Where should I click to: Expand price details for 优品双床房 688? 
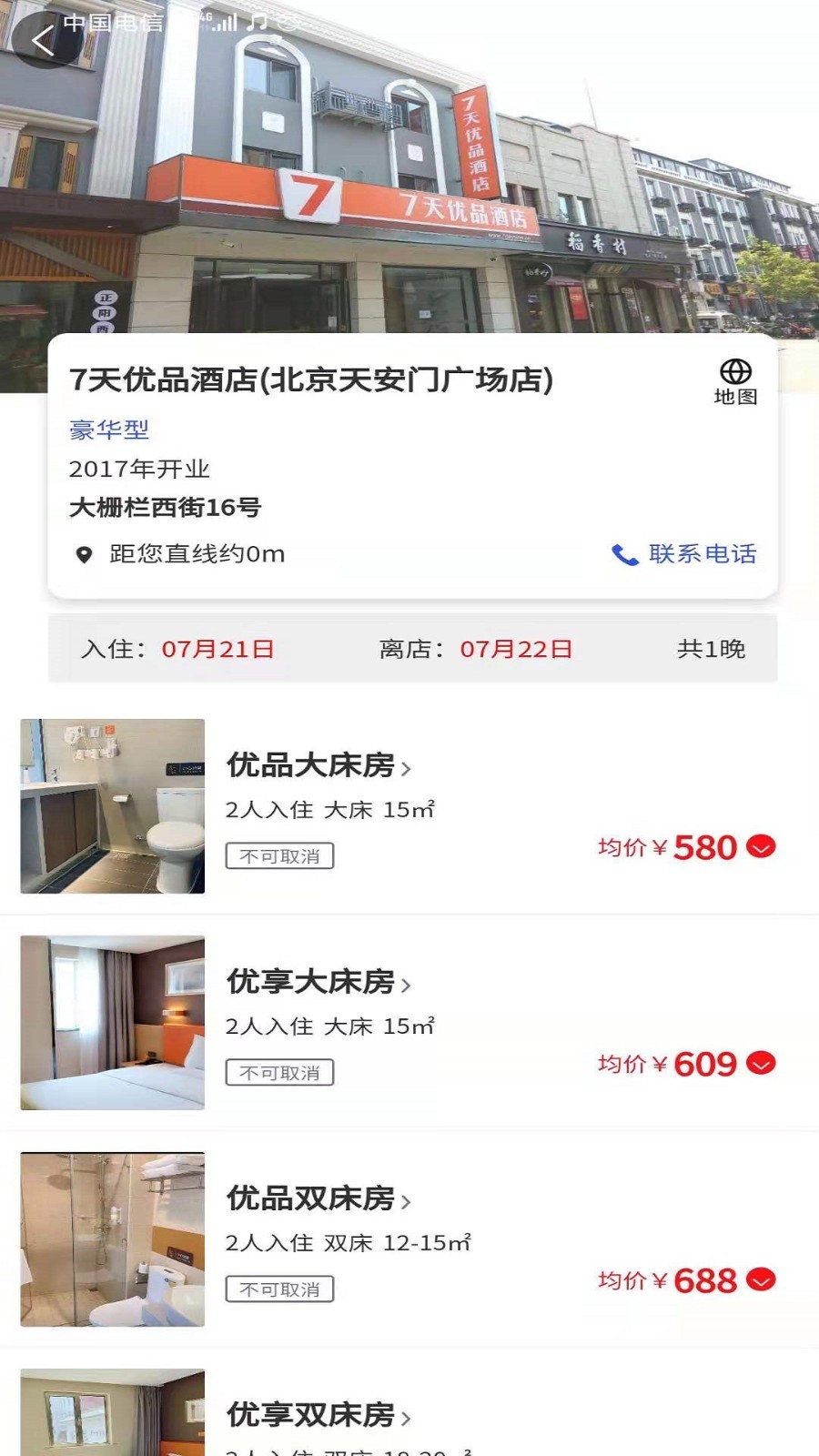click(x=761, y=1281)
